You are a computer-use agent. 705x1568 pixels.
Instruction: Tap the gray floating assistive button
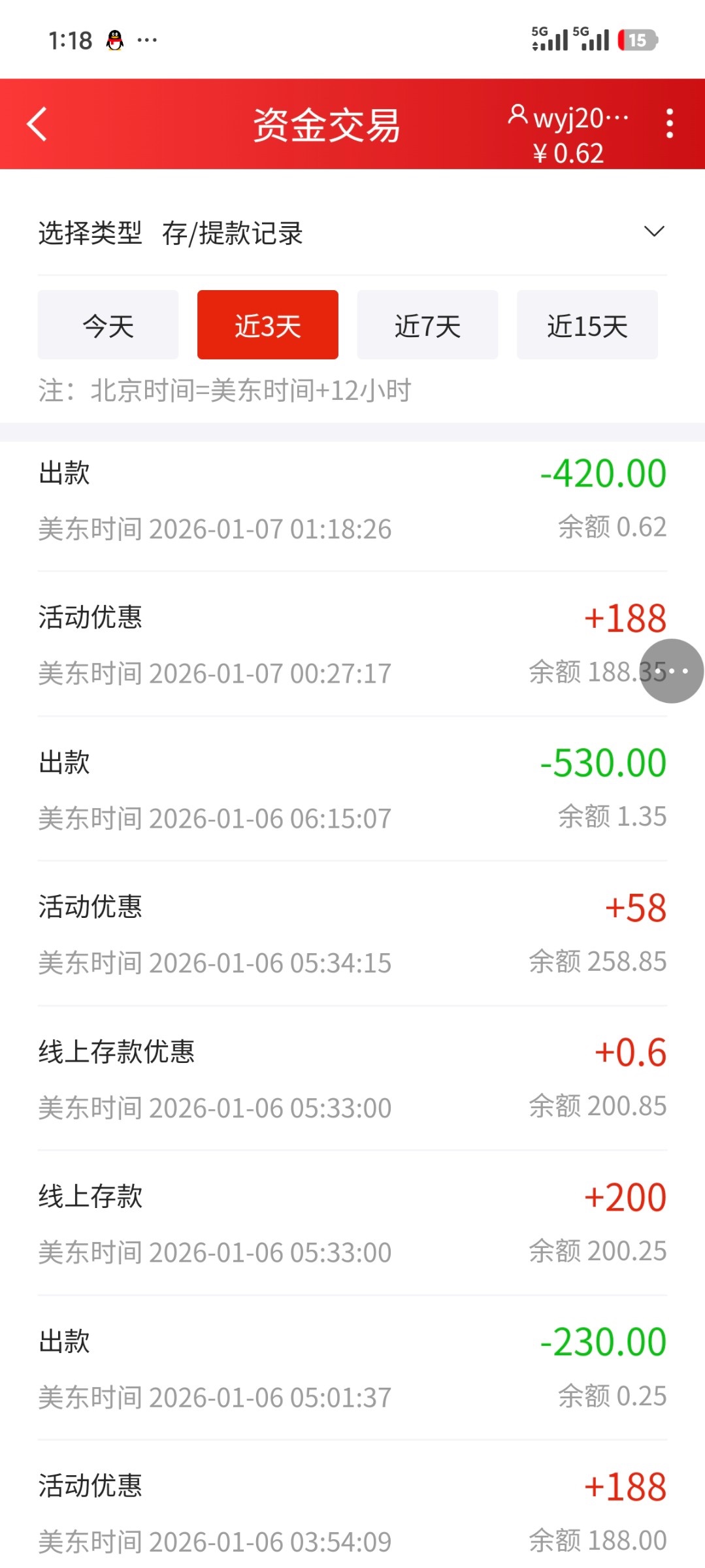[671, 671]
